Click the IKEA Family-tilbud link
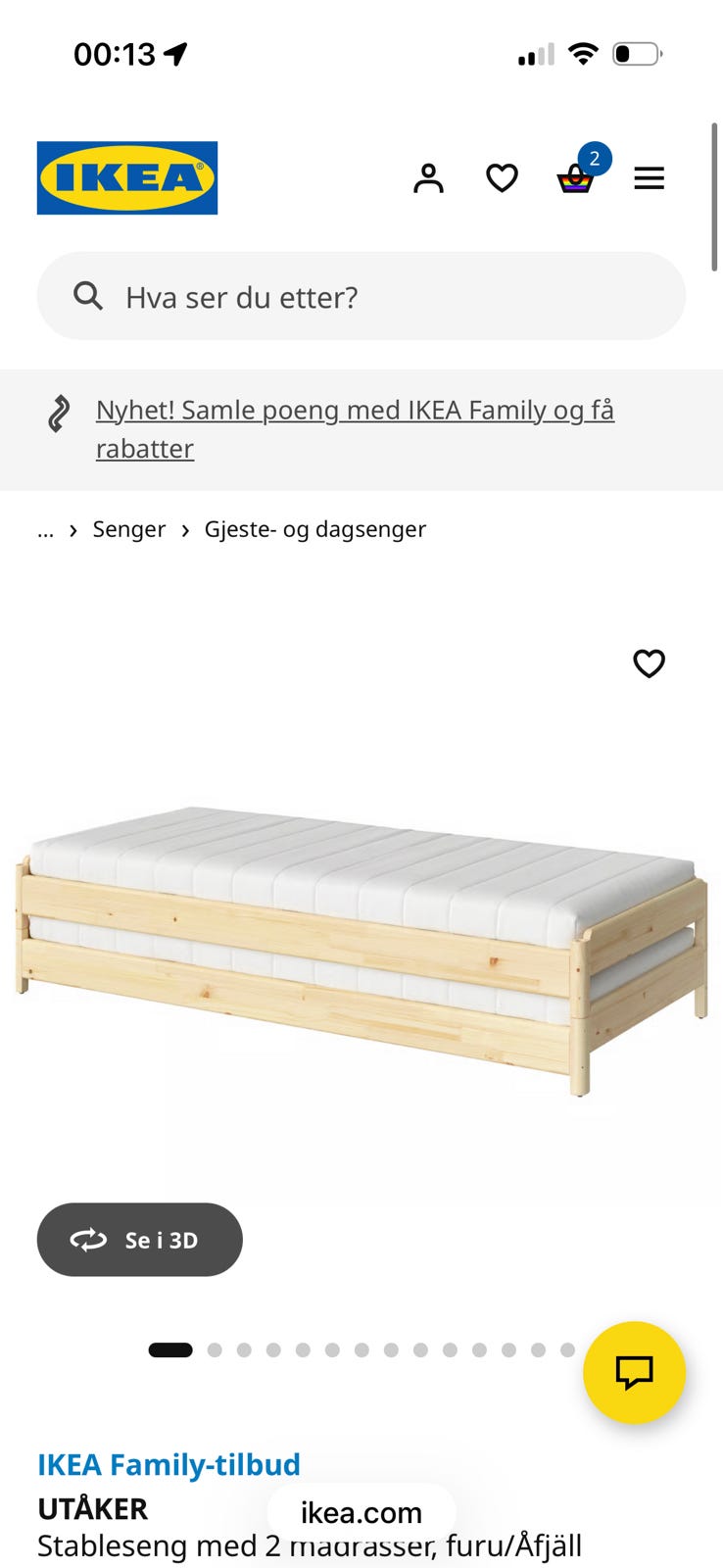 tap(169, 1464)
